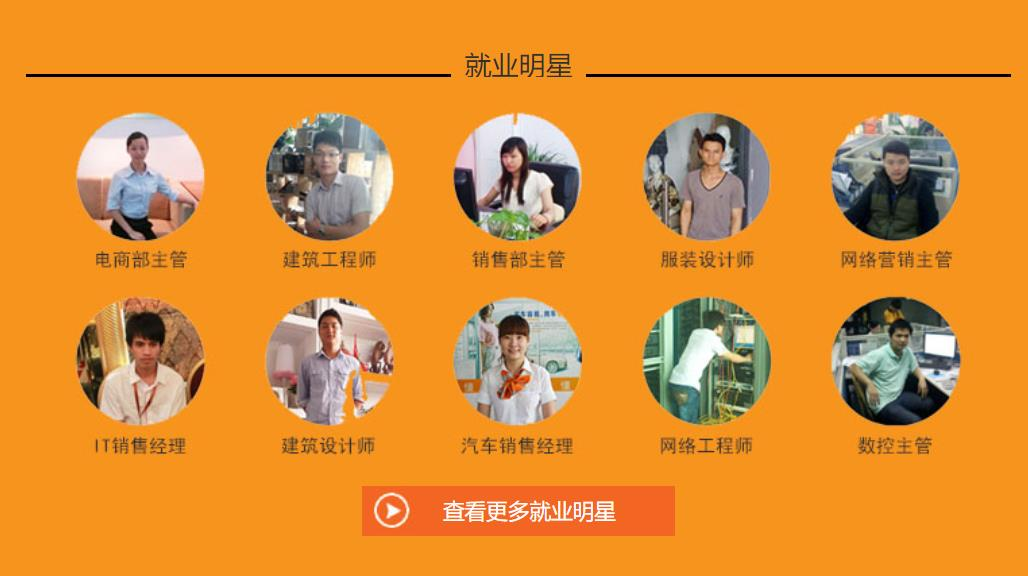Screen dimensions: 1028x576
Task: Open the 汽车销售经理 profile
Action: [x=518, y=362]
